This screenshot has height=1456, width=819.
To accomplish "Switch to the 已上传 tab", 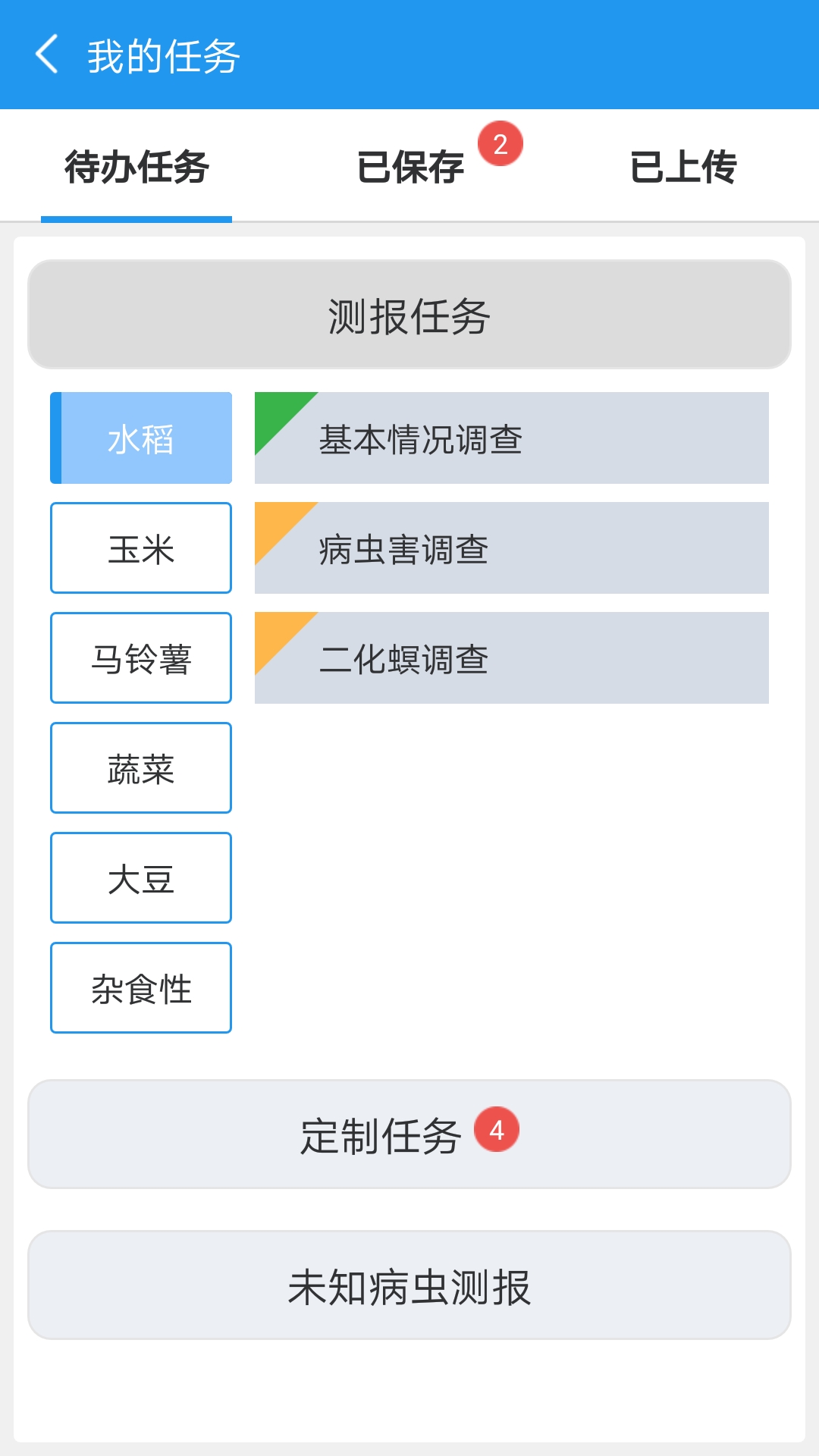I will coord(682,167).
